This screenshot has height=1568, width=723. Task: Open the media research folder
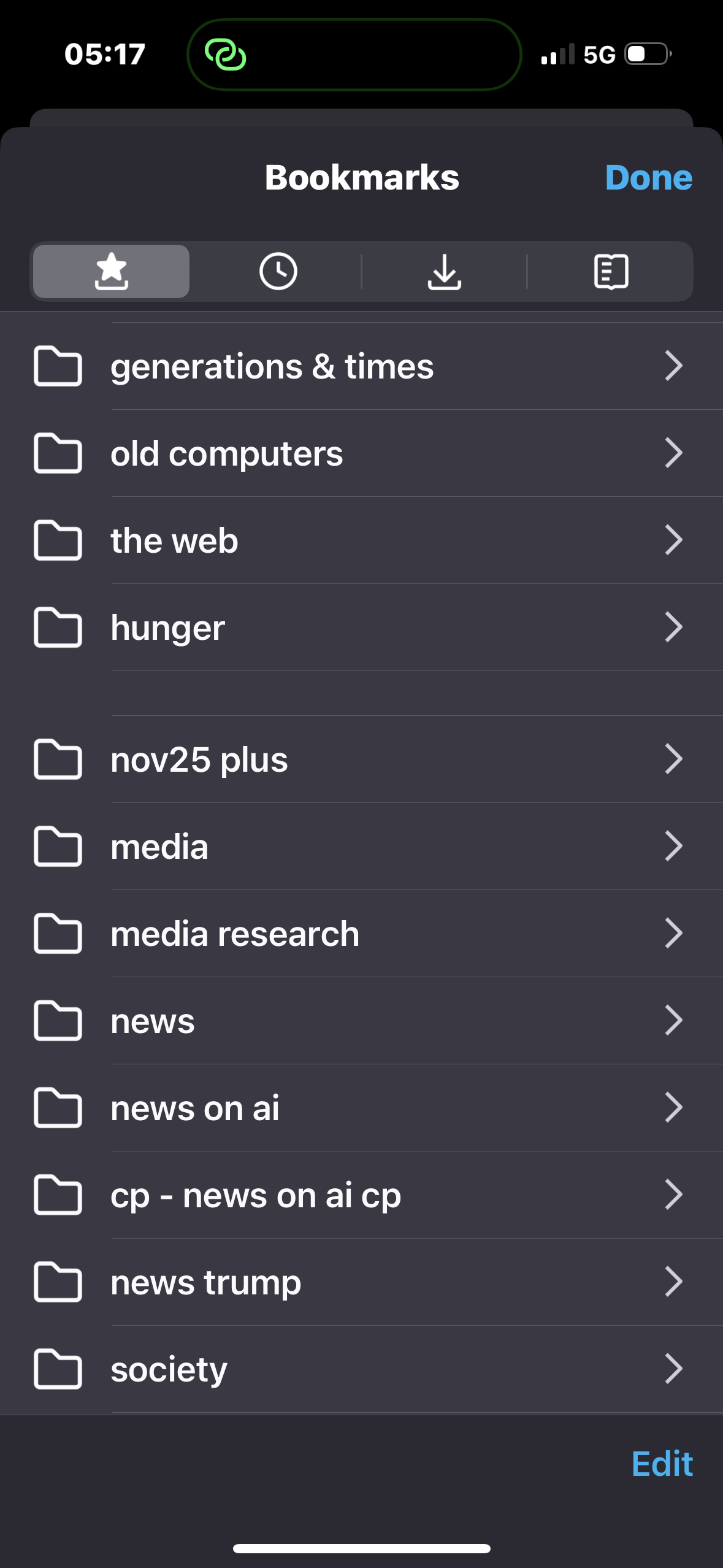tap(361, 934)
